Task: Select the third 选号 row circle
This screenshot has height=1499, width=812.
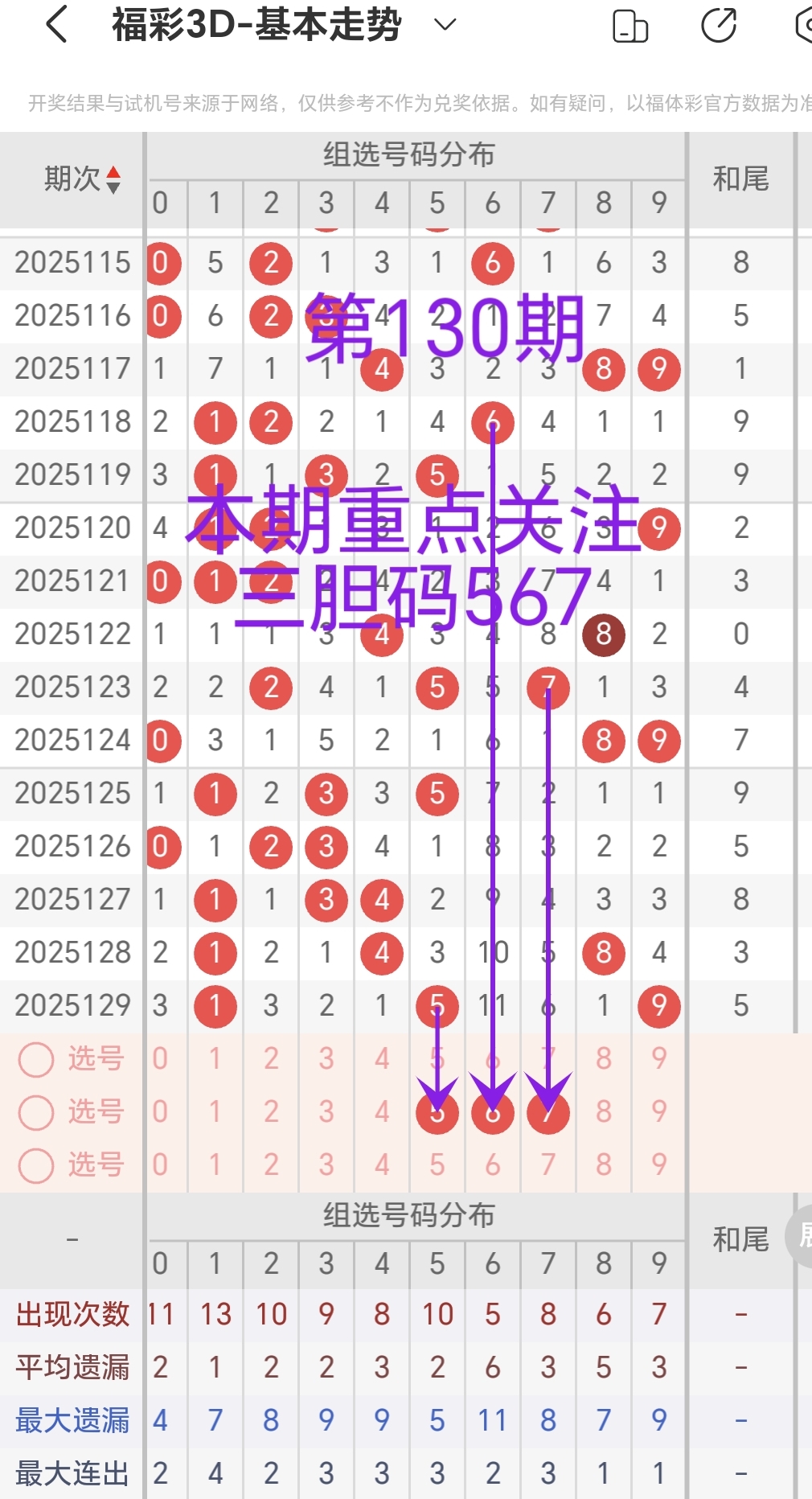Action: [35, 1165]
